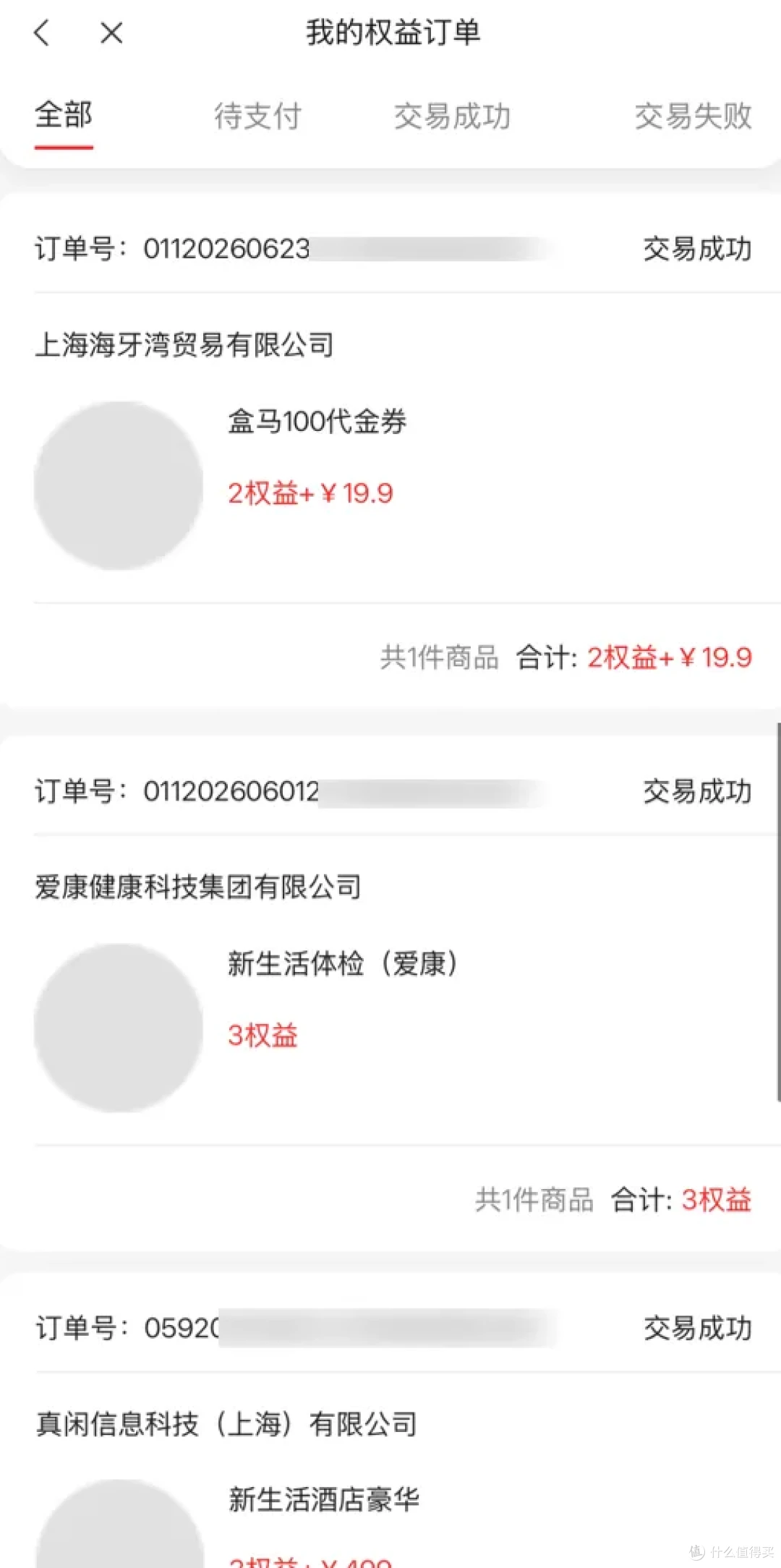Open the 盒马100代金券 order

point(390,450)
